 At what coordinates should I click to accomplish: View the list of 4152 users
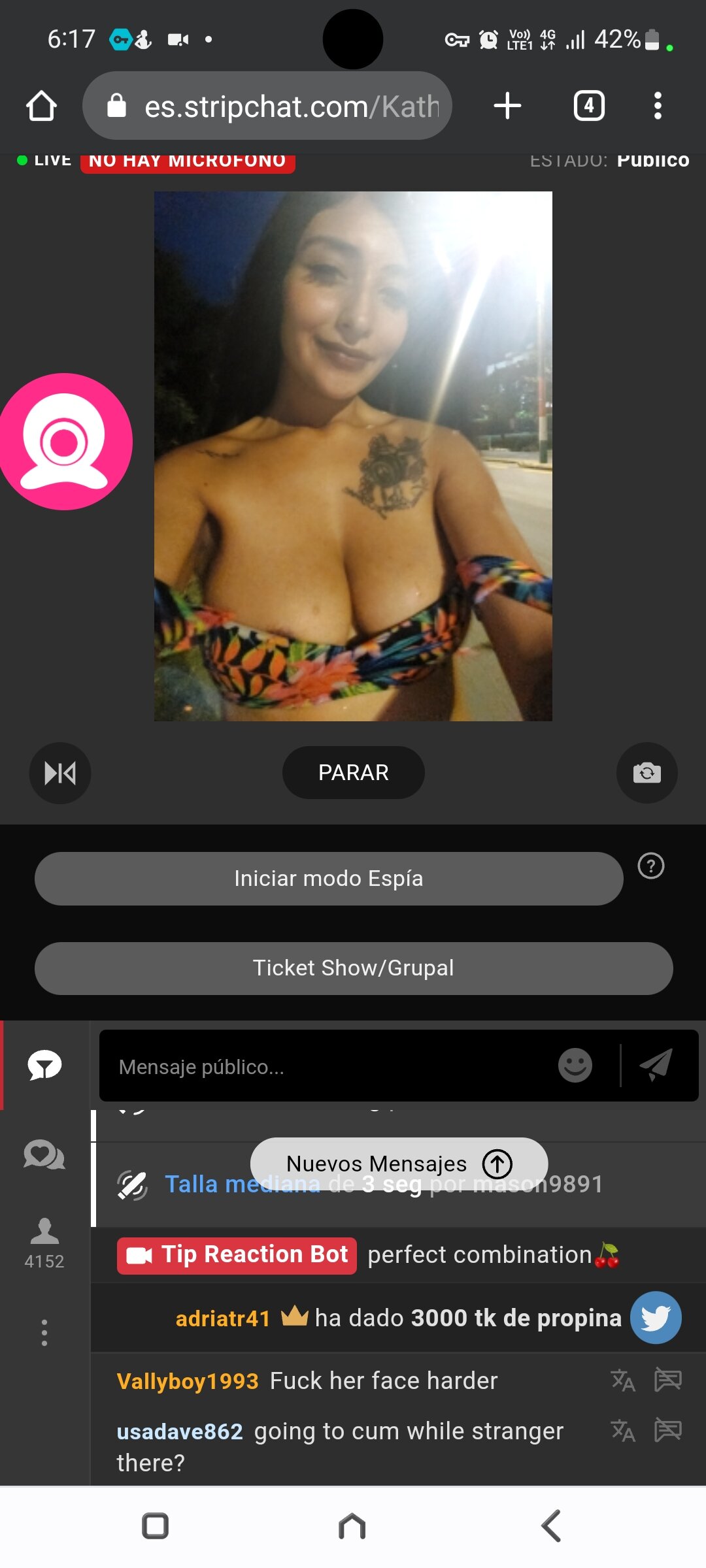pos(44,1243)
